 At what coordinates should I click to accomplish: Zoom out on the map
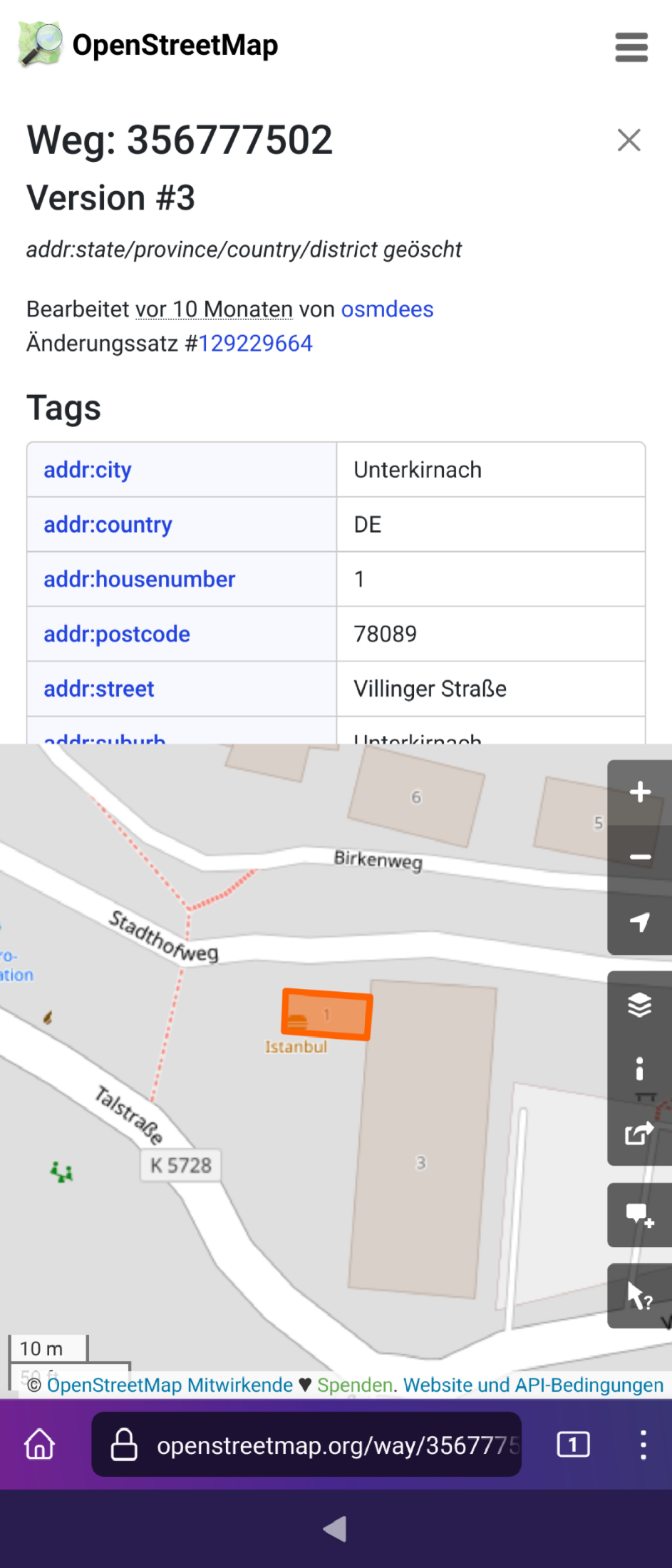pyautogui.click(x=639, y=857)
